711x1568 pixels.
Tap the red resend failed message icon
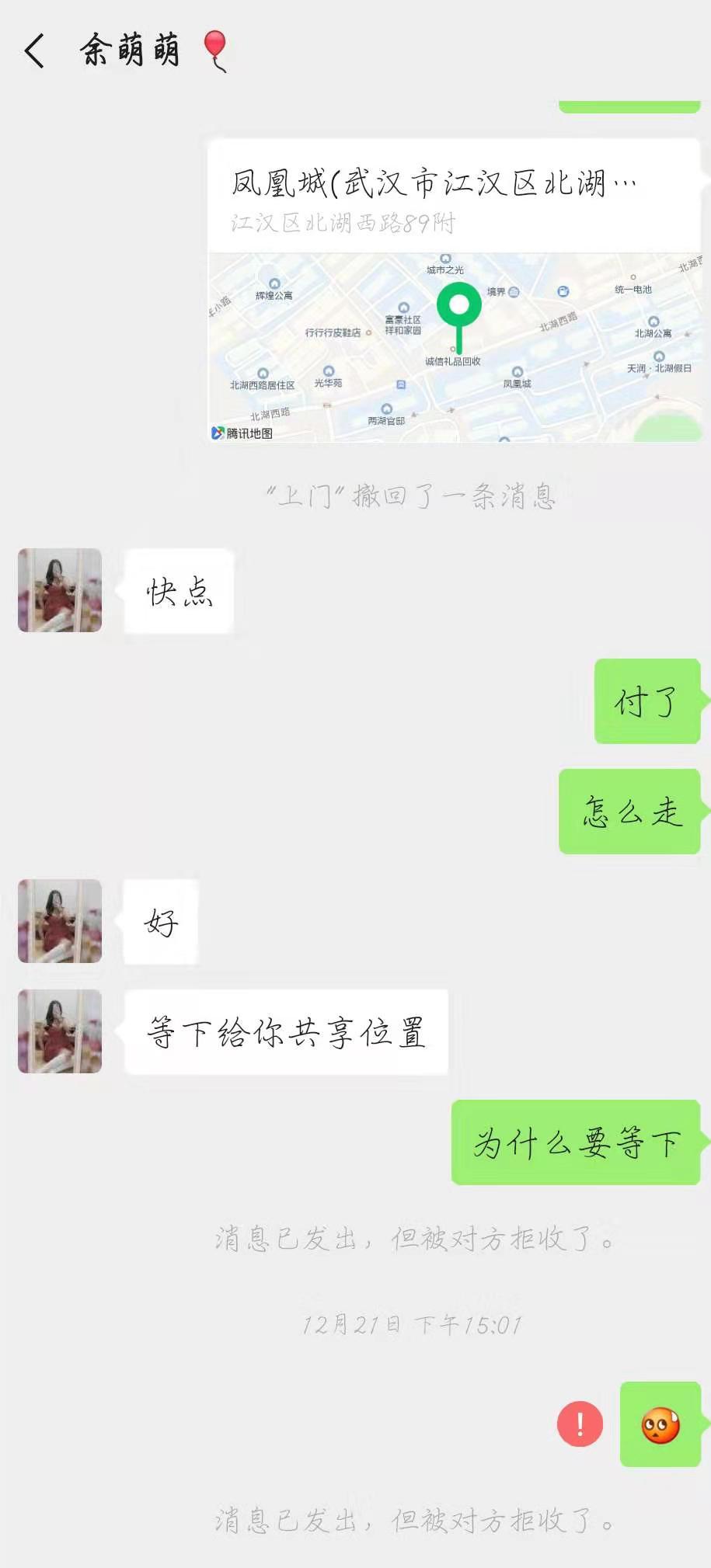(580, 1424)
